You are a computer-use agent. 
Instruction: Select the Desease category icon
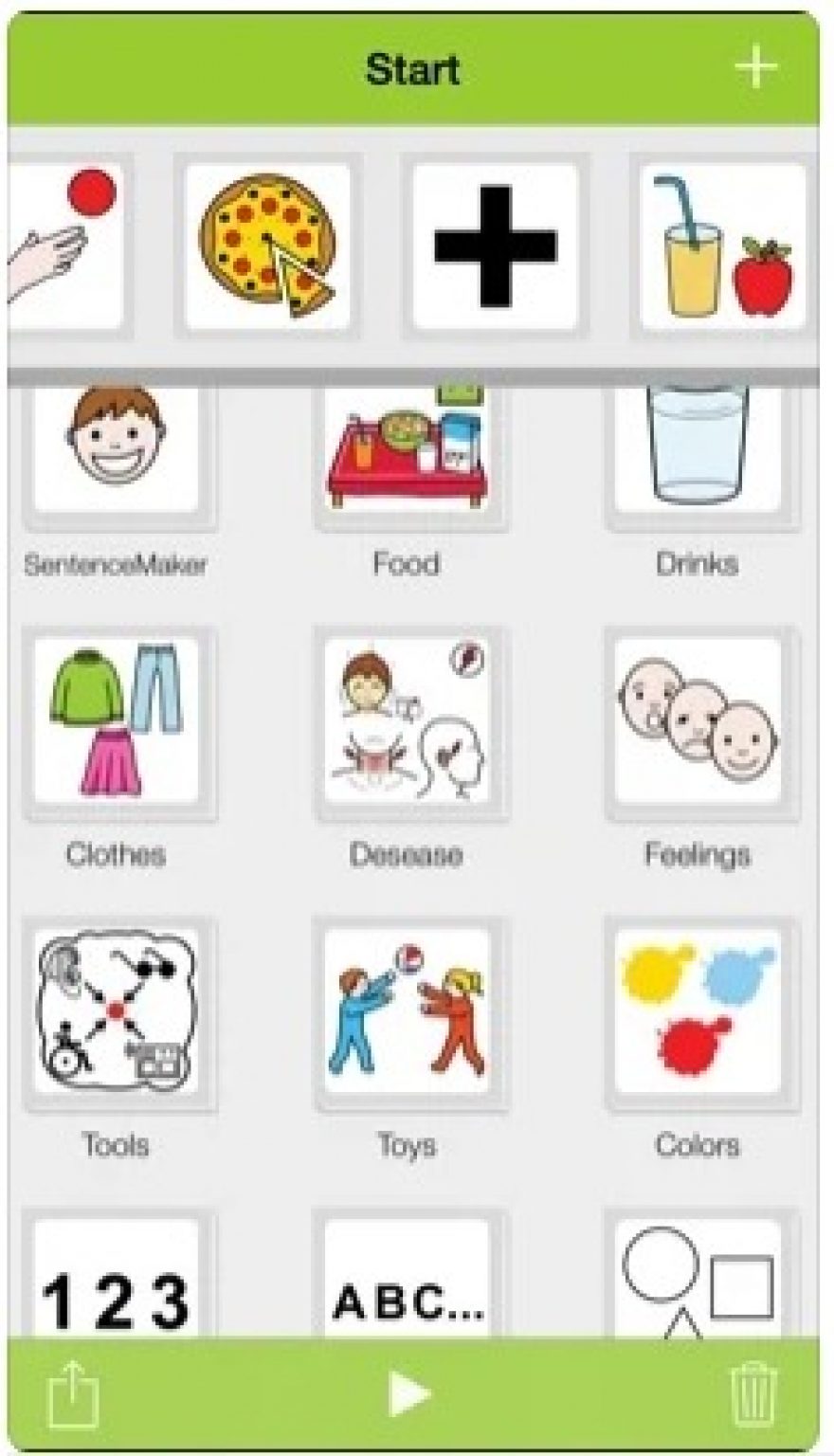point(408,725)
